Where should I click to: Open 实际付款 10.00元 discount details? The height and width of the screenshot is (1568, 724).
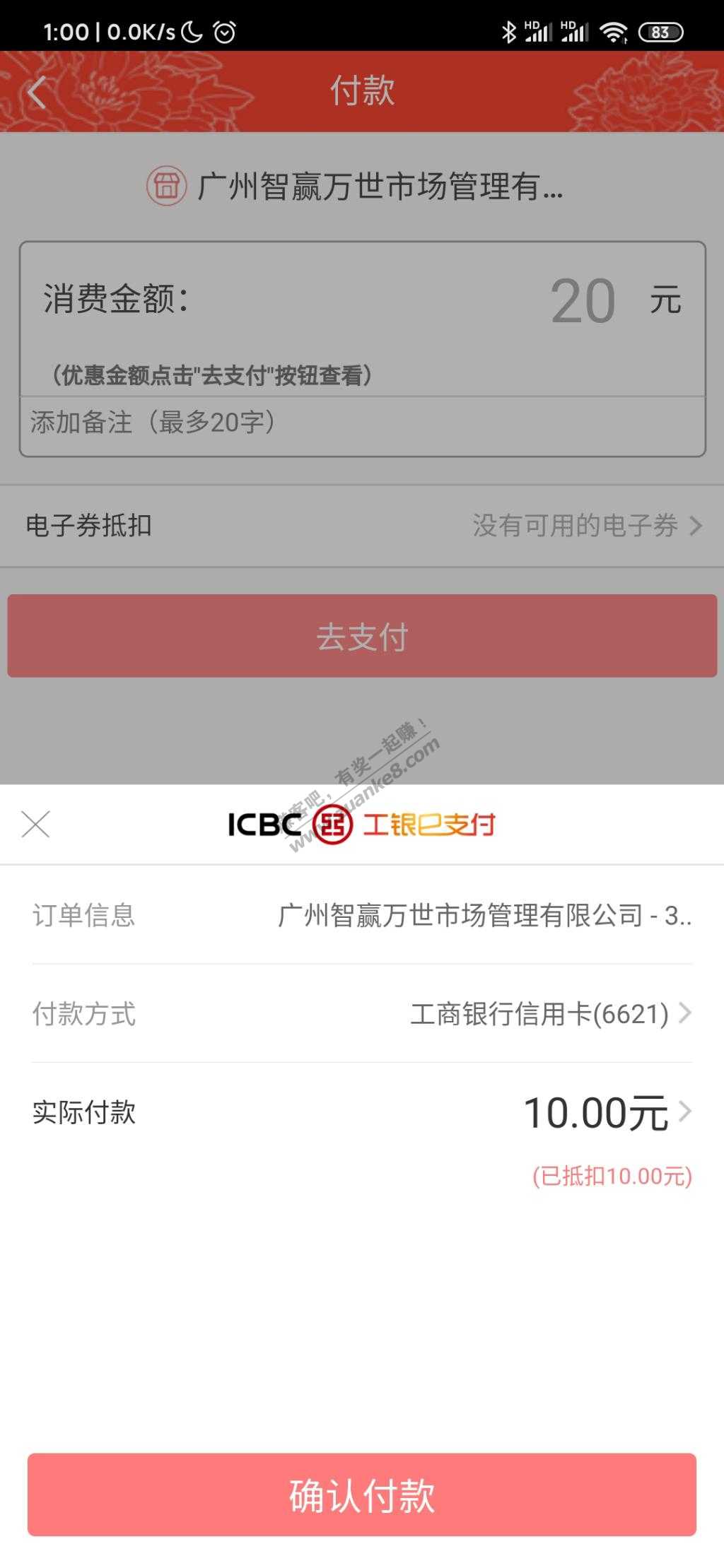pos(607,1112)
